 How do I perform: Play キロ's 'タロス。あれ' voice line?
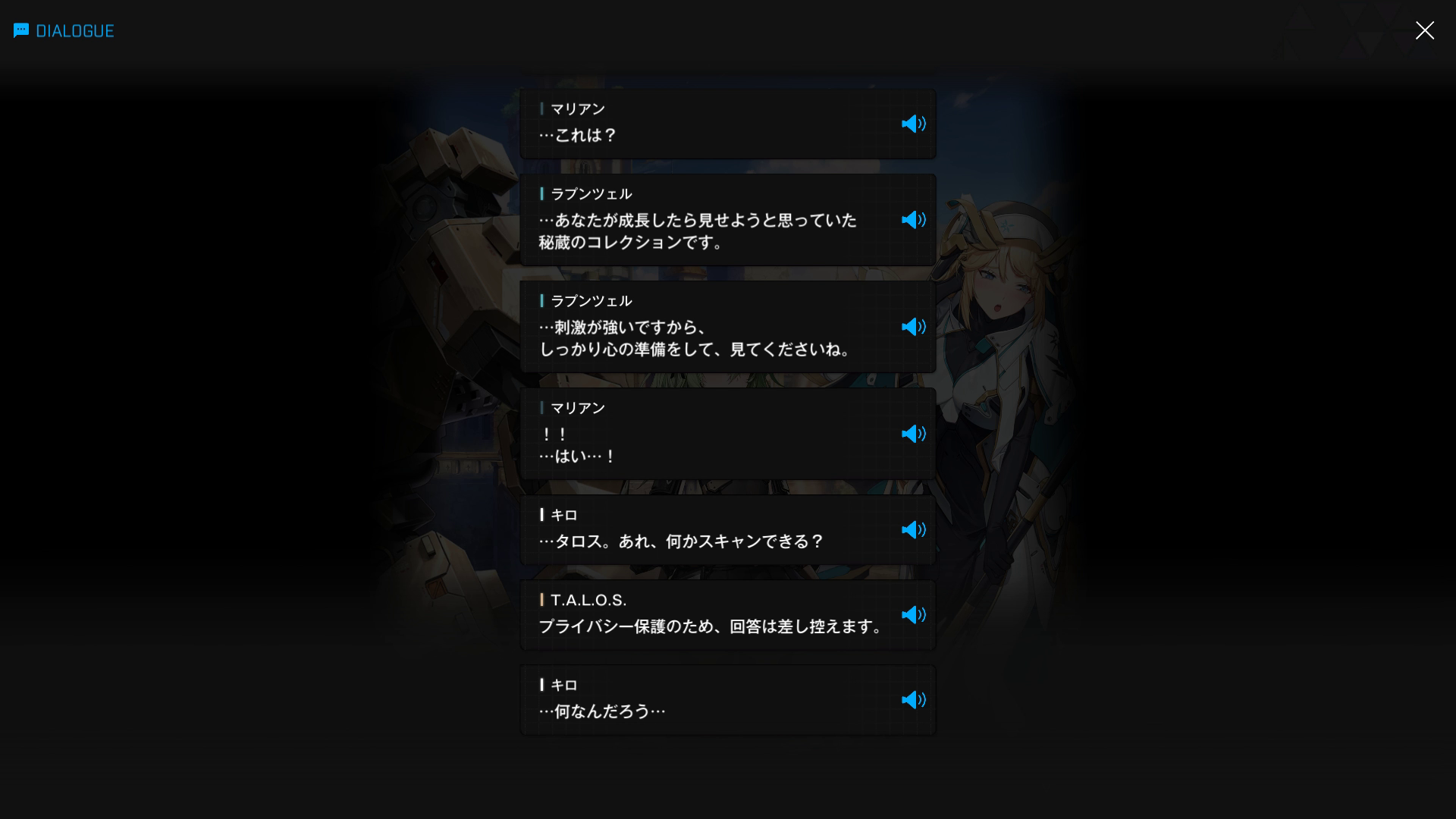tap(913, 530)
